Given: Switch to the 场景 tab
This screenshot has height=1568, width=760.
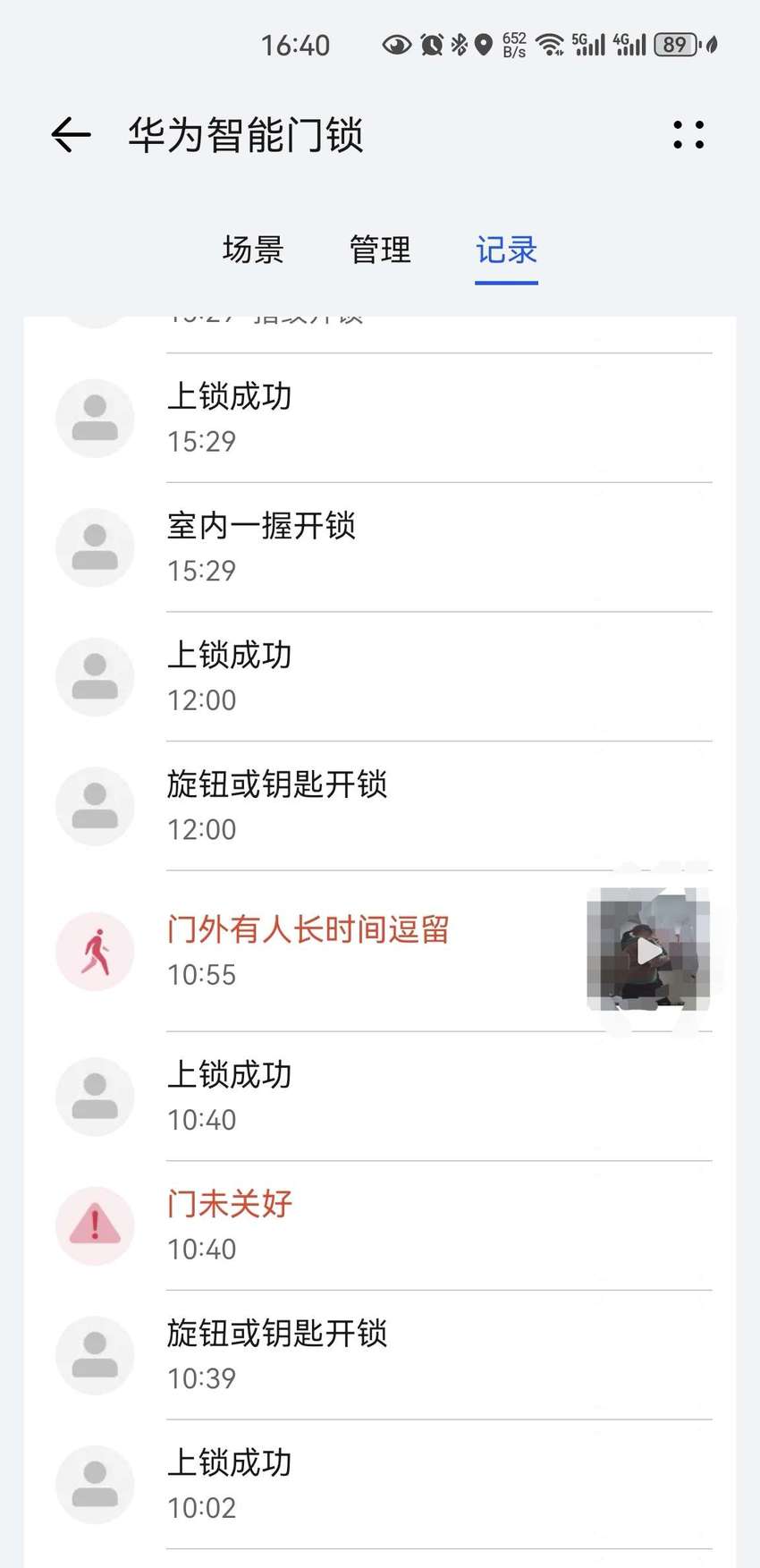Looking at the screenshot, I should 253,250.
